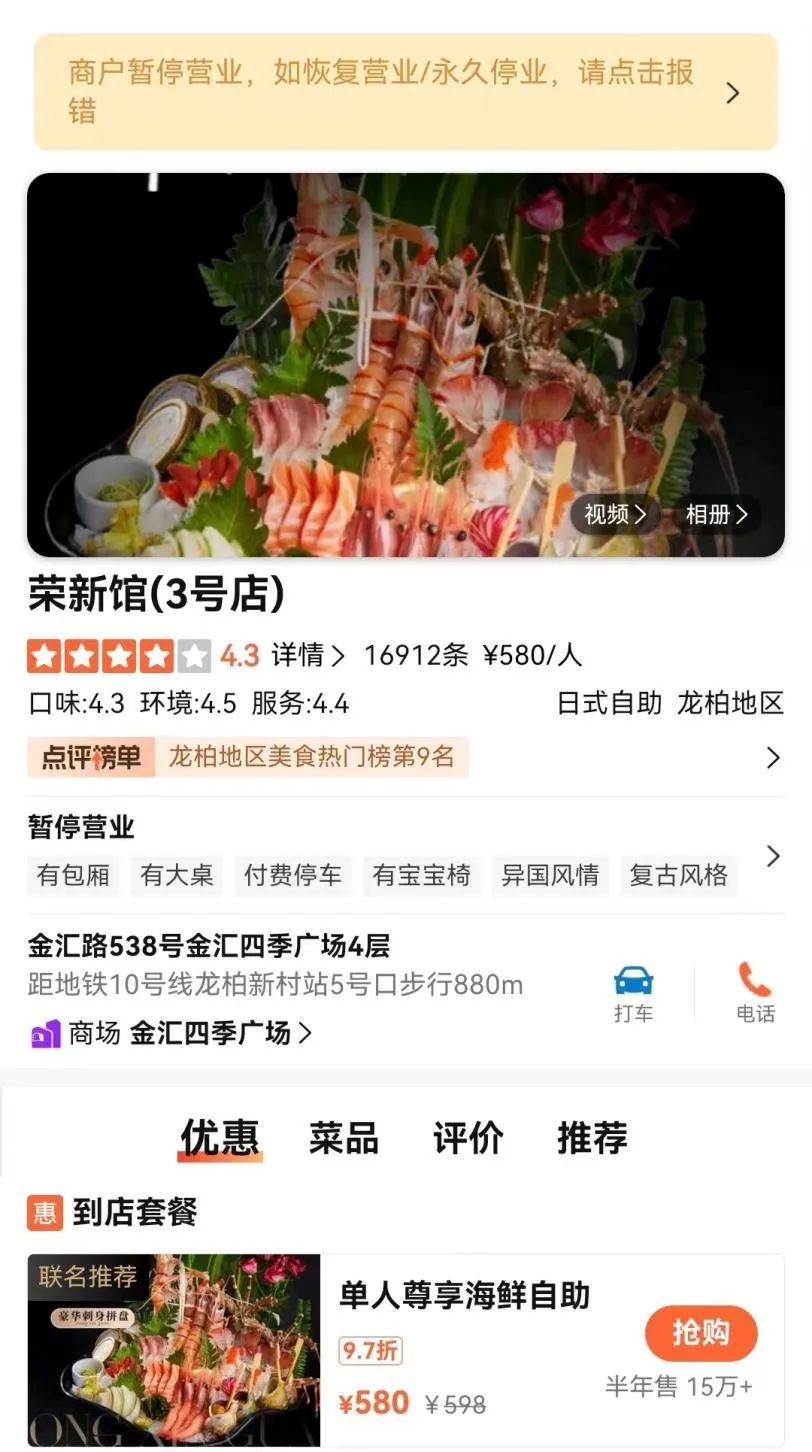The height and width of the screenshot is (1452, 812).
Task: Switch to the 推荐 tab
Action: 592,1139
